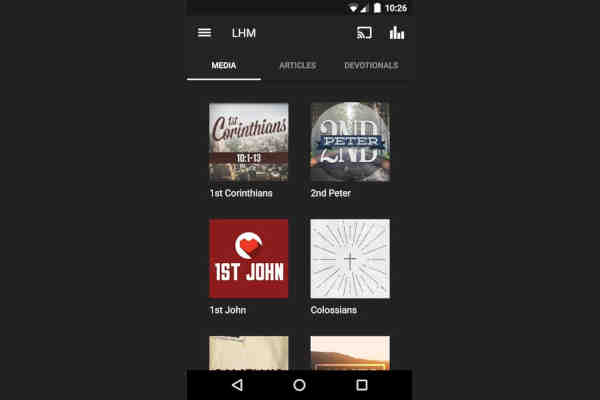The height and width of the screenshot is (400, 600).
Task: Switch to the Articles tab
Action: [x=297, y=65]
